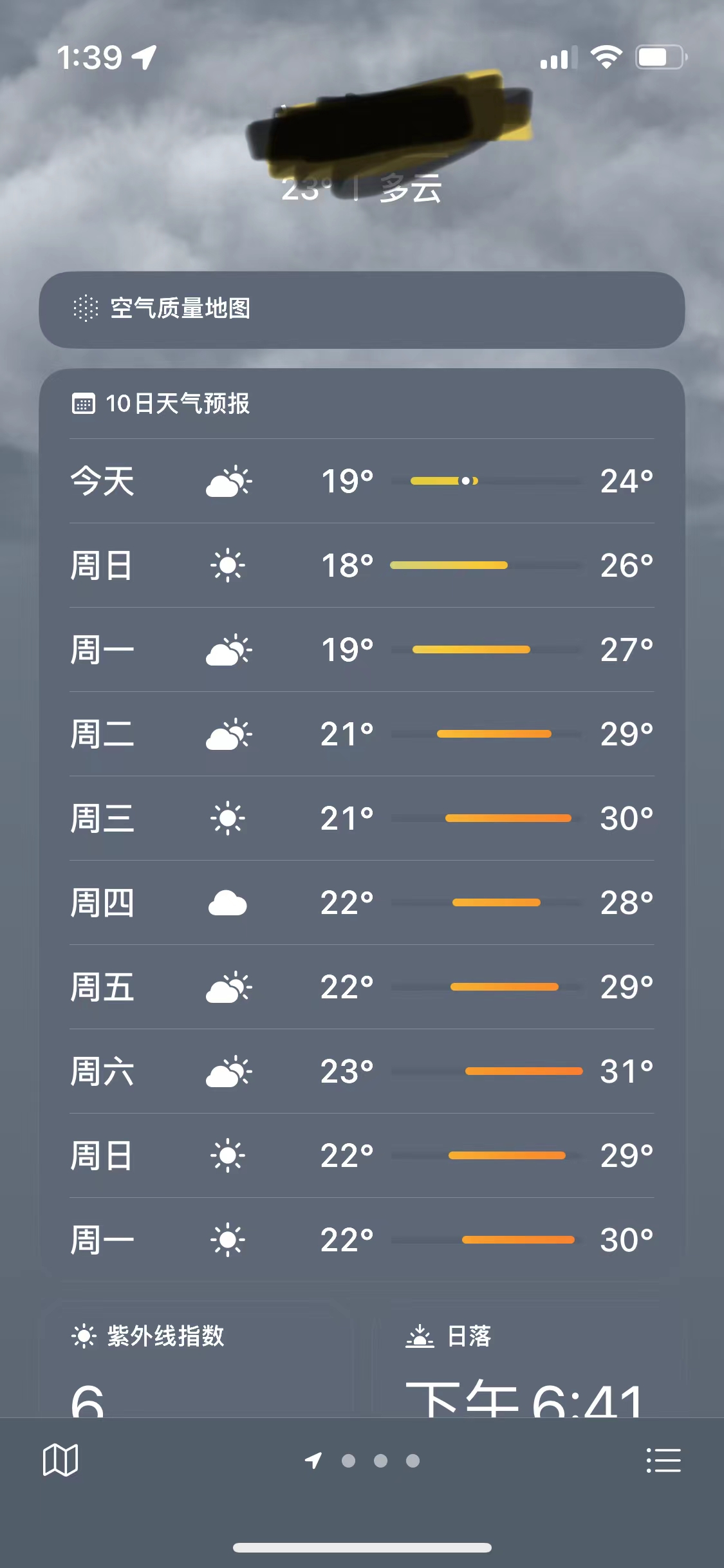Image resolution: width=724 pixels, height=1568 pixels.
Task: Open 周一 row with 27° high
Action: coord(362,649)
